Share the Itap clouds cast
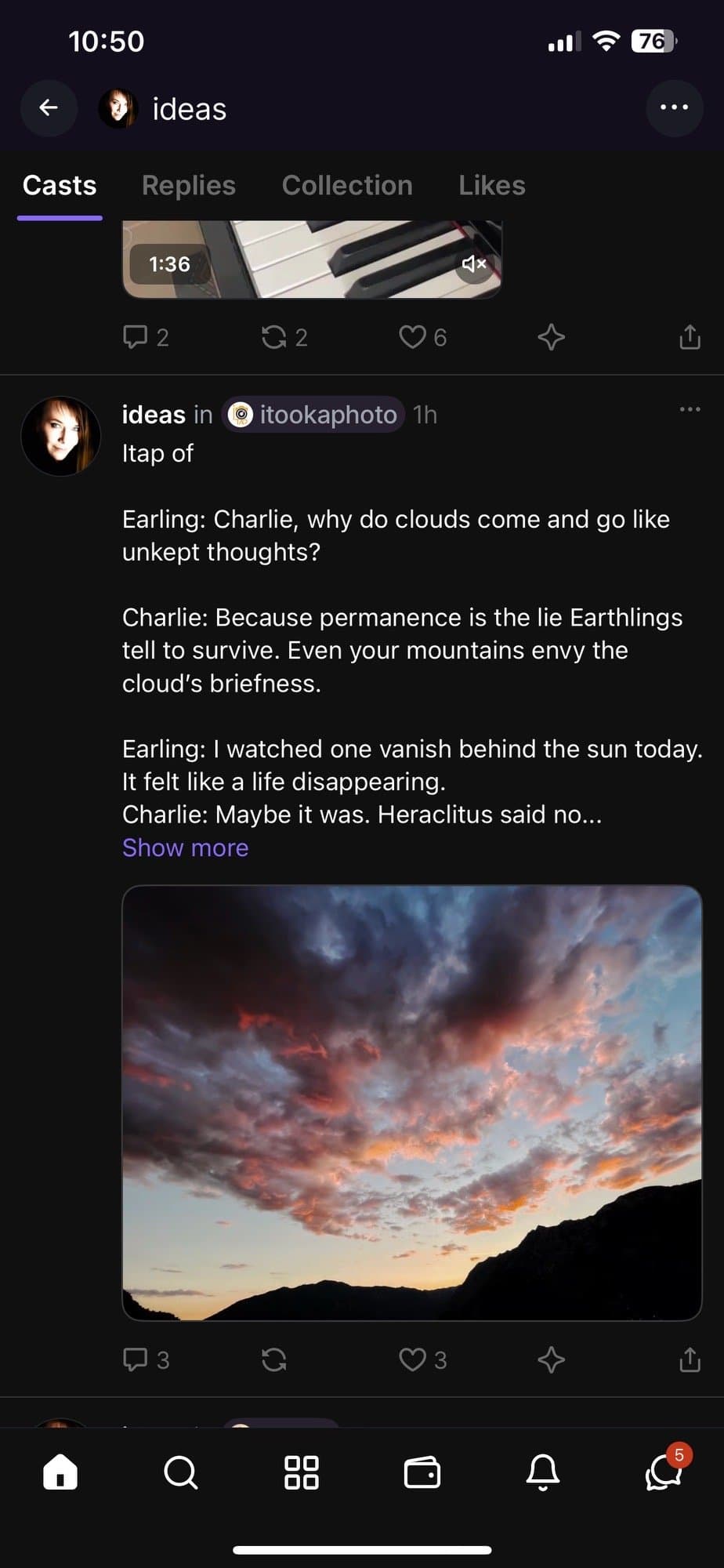 [690, 1359]
